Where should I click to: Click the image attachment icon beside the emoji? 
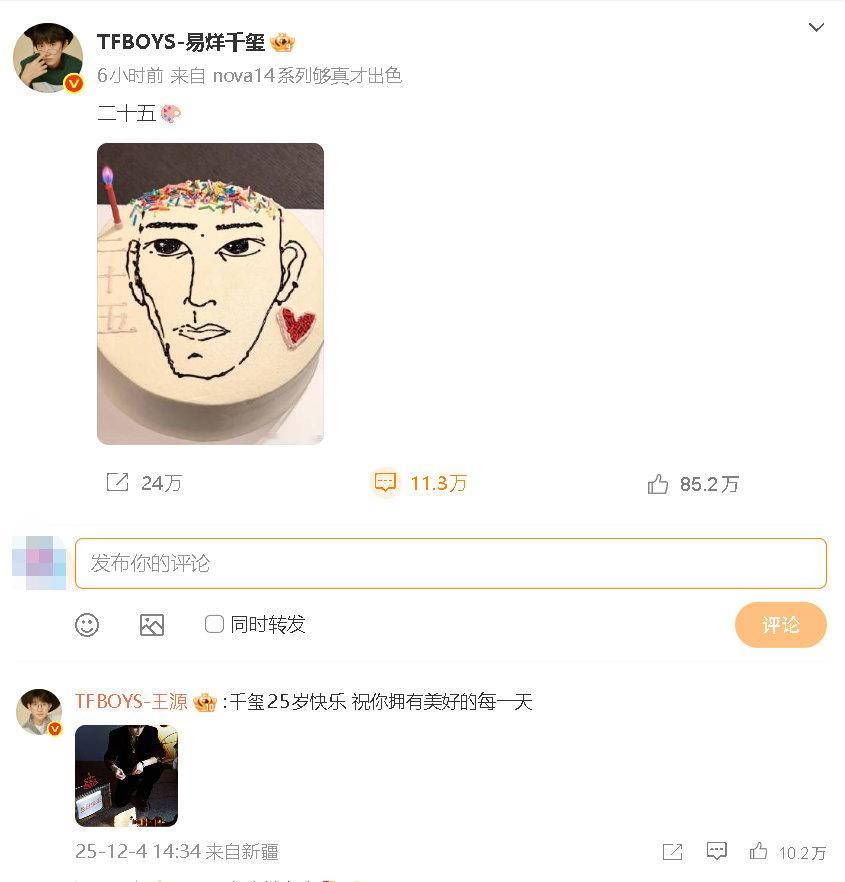click(x=152, y=624)
